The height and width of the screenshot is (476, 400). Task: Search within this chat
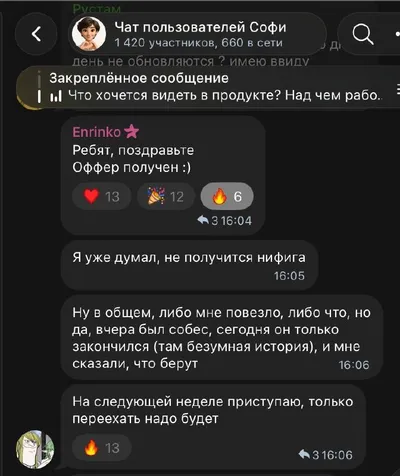pyautogui.click(x=363, y=34)
